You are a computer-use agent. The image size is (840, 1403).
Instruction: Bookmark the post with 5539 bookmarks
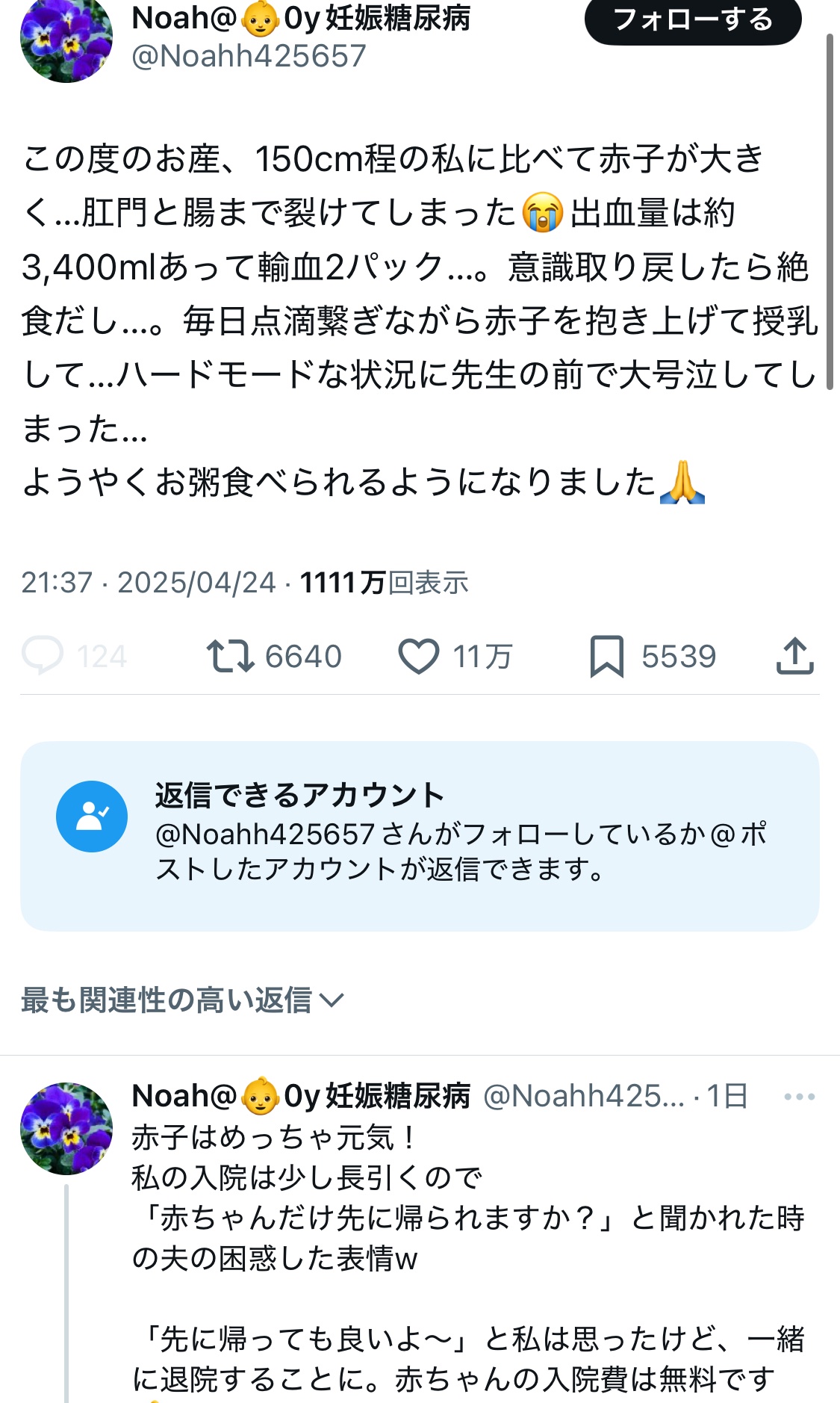click(x=606, y=656)
